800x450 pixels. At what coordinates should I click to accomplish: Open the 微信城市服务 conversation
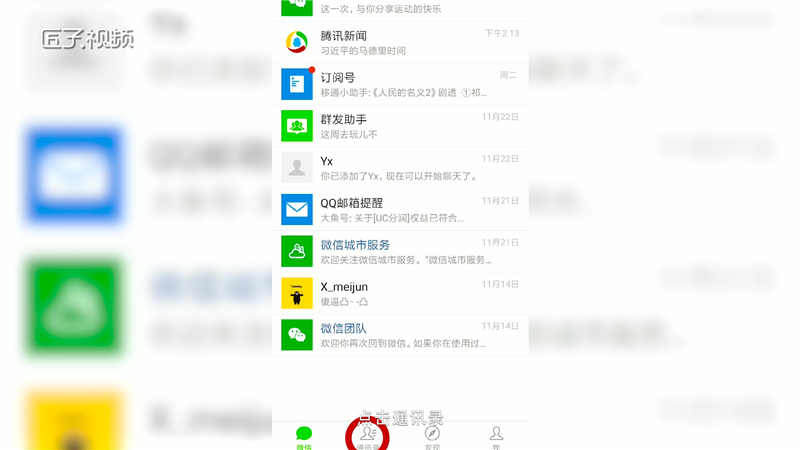click(x=400, y=251)
